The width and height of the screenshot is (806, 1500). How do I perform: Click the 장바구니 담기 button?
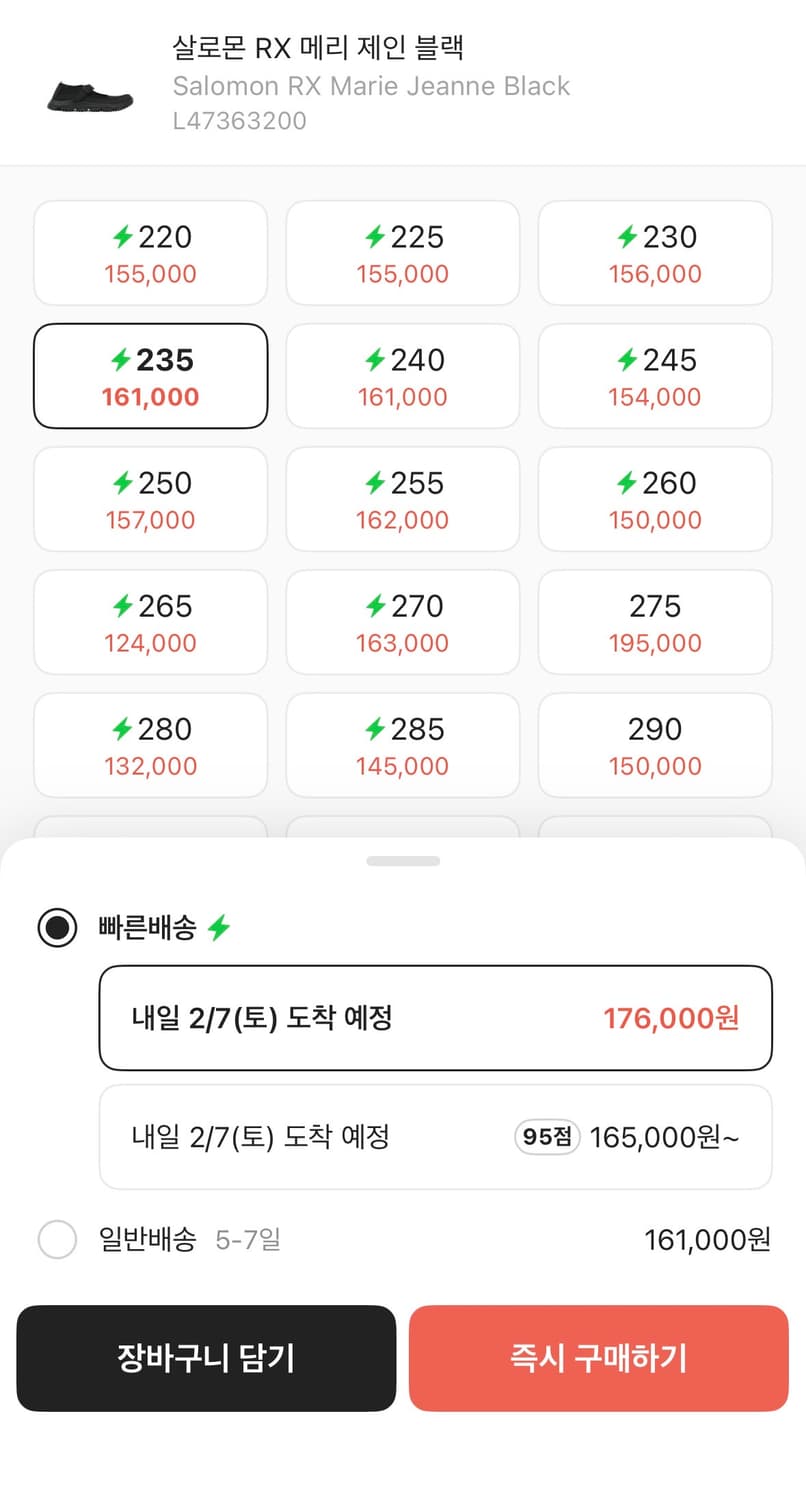tap(206, 1358)
